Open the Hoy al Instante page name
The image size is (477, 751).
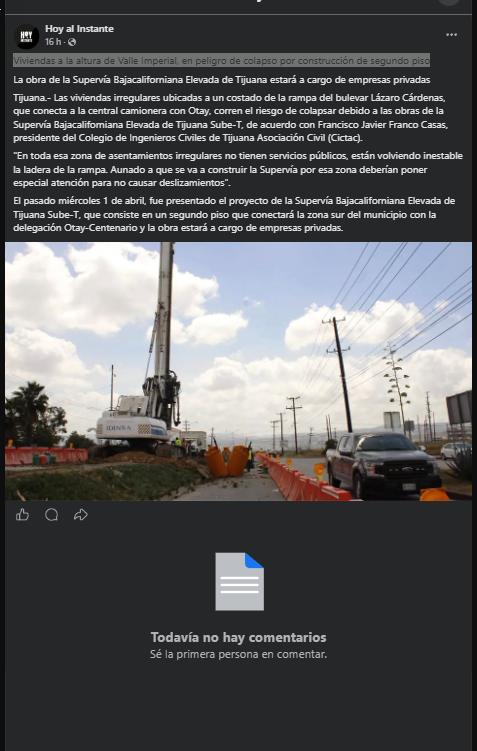click(x=80, y=29)
